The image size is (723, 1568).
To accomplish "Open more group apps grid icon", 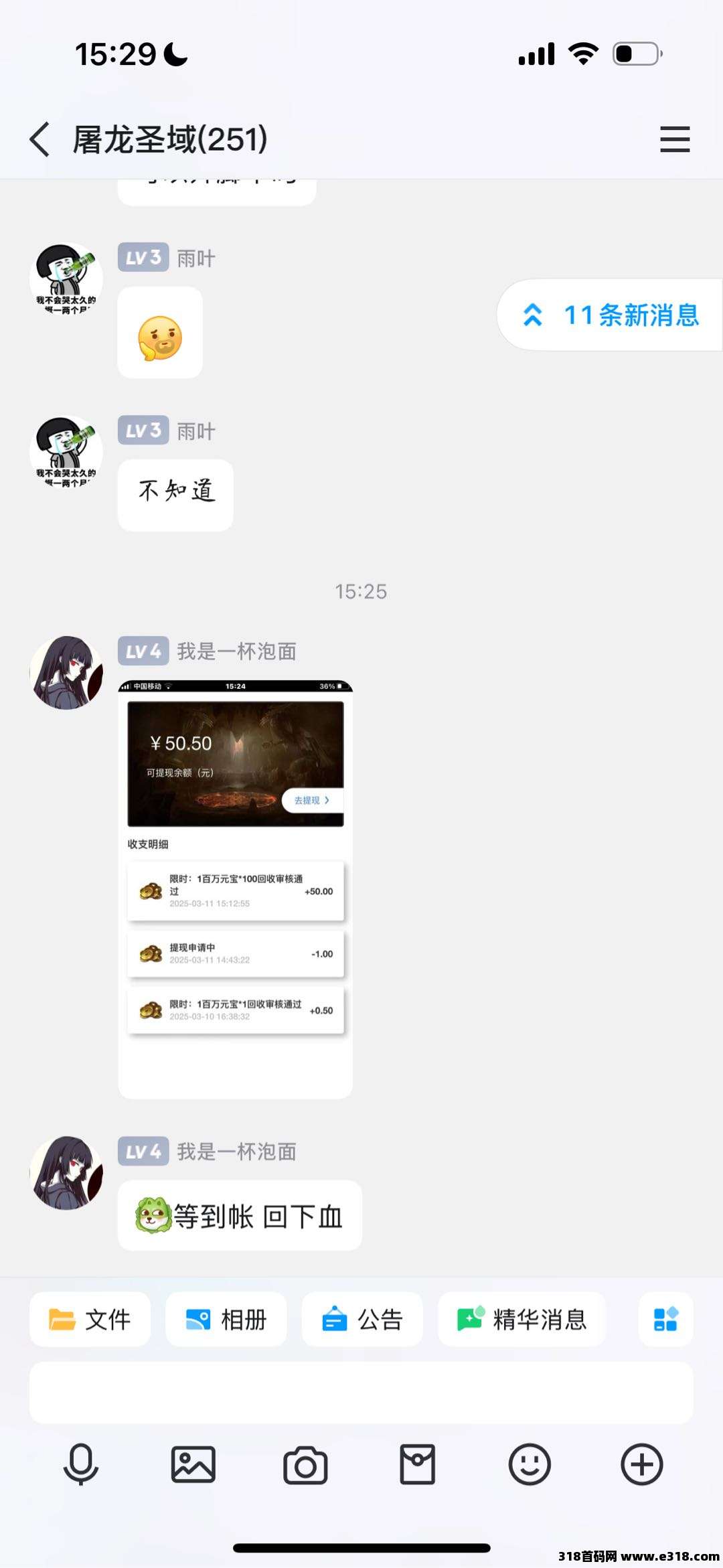I will [x=665, y=1320].
